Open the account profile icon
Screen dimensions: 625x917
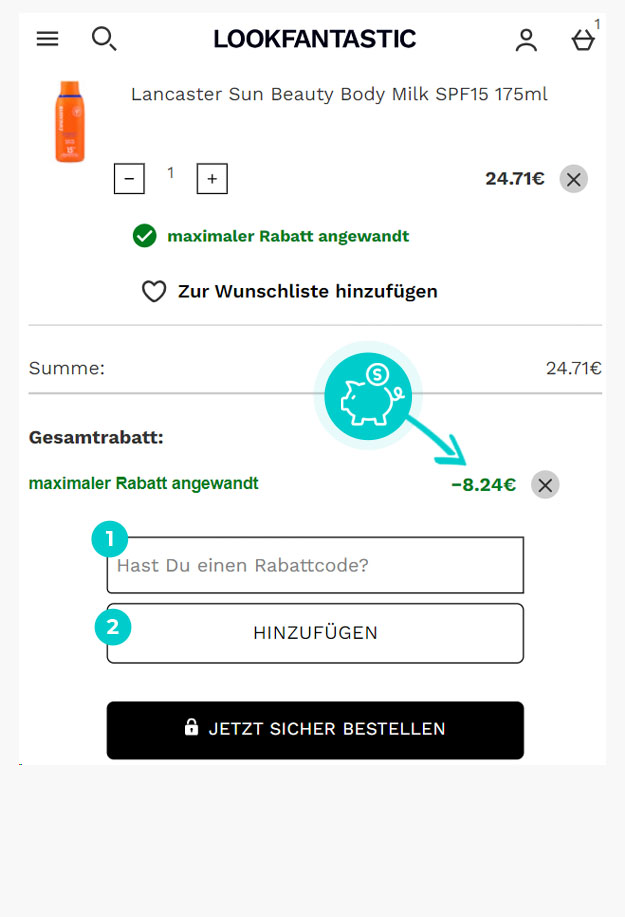click(526, 40)
